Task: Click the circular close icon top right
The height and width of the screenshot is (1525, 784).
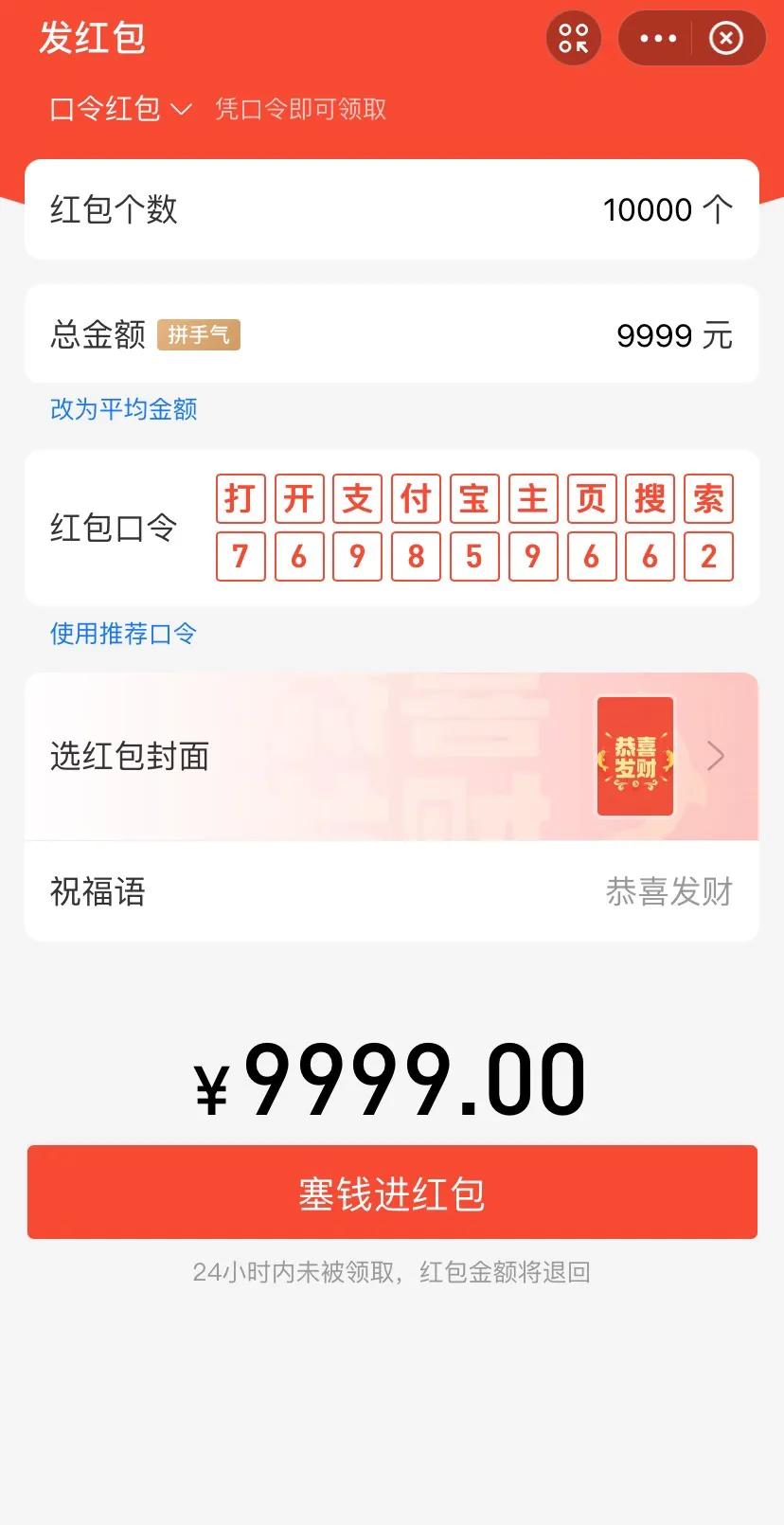Action: tap(725, 38)
